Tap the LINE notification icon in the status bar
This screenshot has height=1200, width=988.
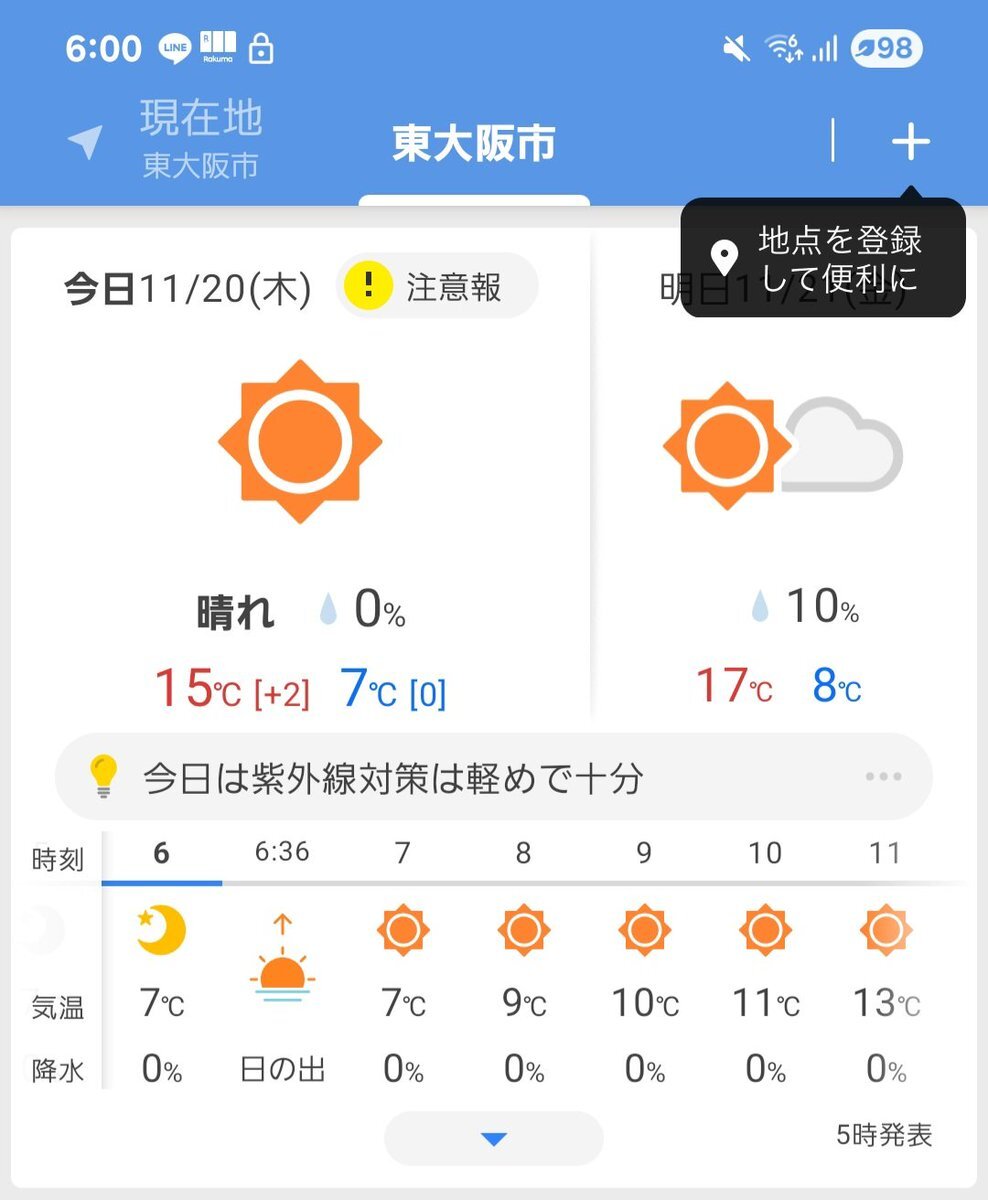pyautogui.click(x=171, y=46)
